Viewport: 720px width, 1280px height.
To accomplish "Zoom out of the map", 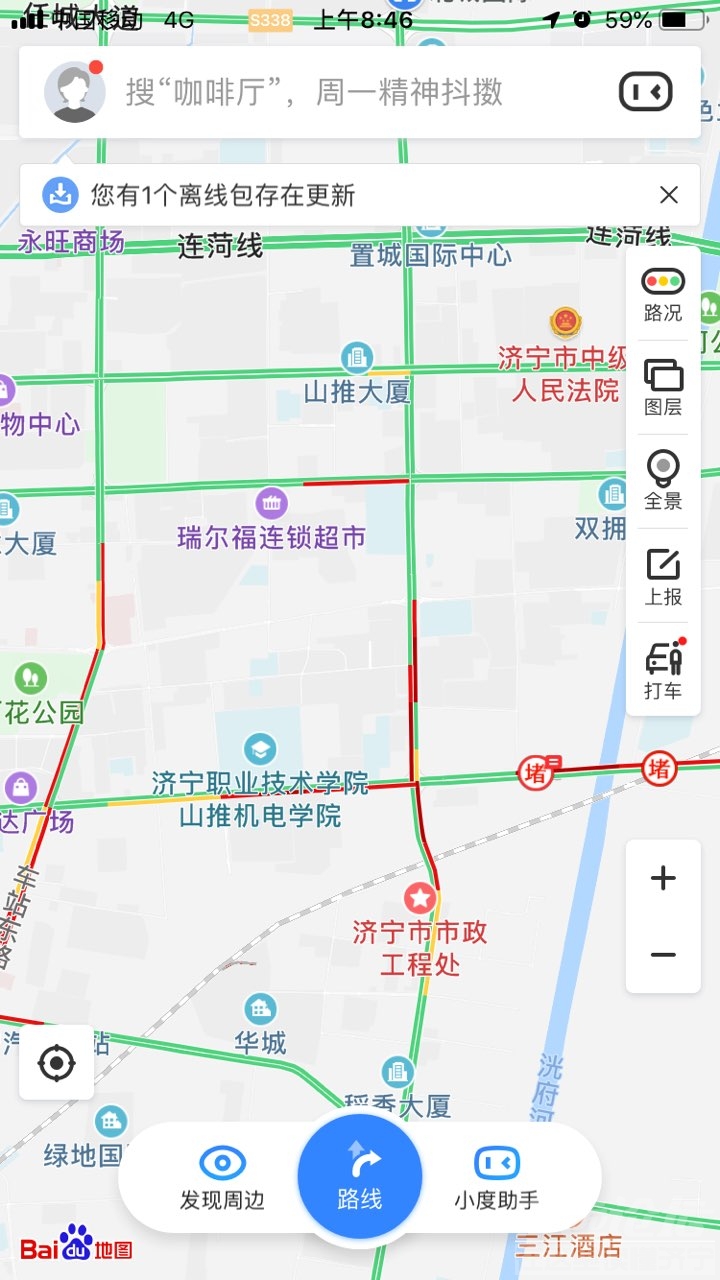I will (x=663, y=955).
